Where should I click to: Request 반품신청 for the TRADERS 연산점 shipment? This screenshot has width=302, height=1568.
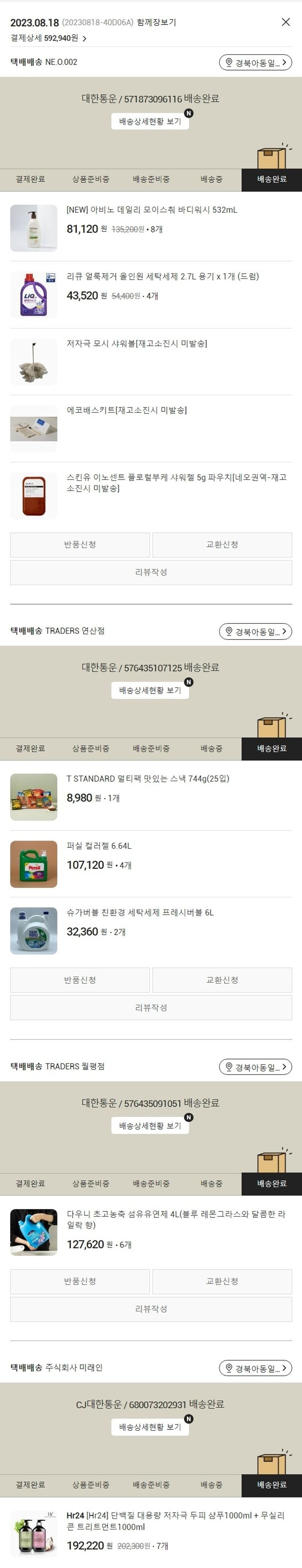click(x=80, y=980)
